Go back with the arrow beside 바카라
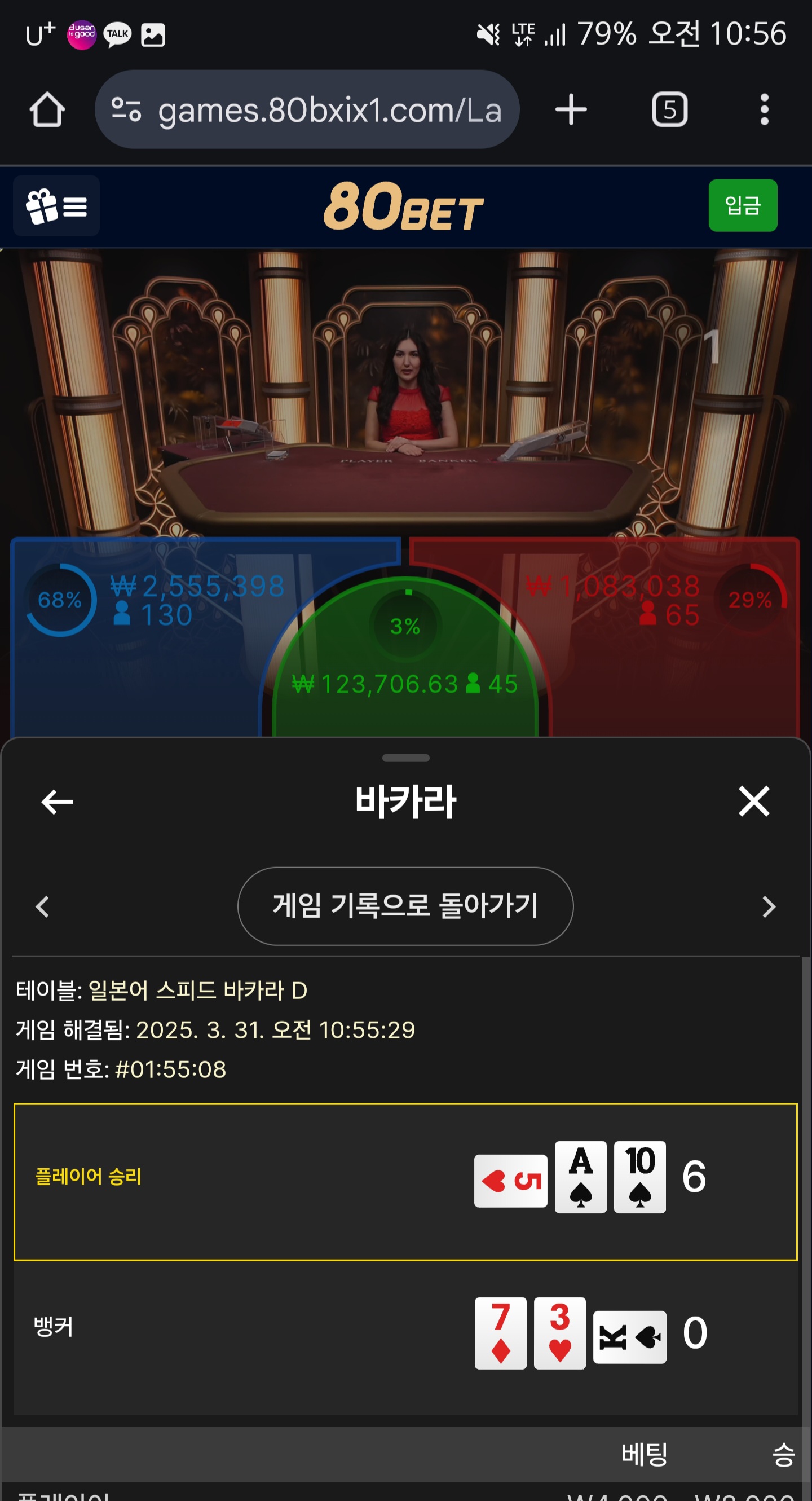The image size is (812, 1501). 57,802
